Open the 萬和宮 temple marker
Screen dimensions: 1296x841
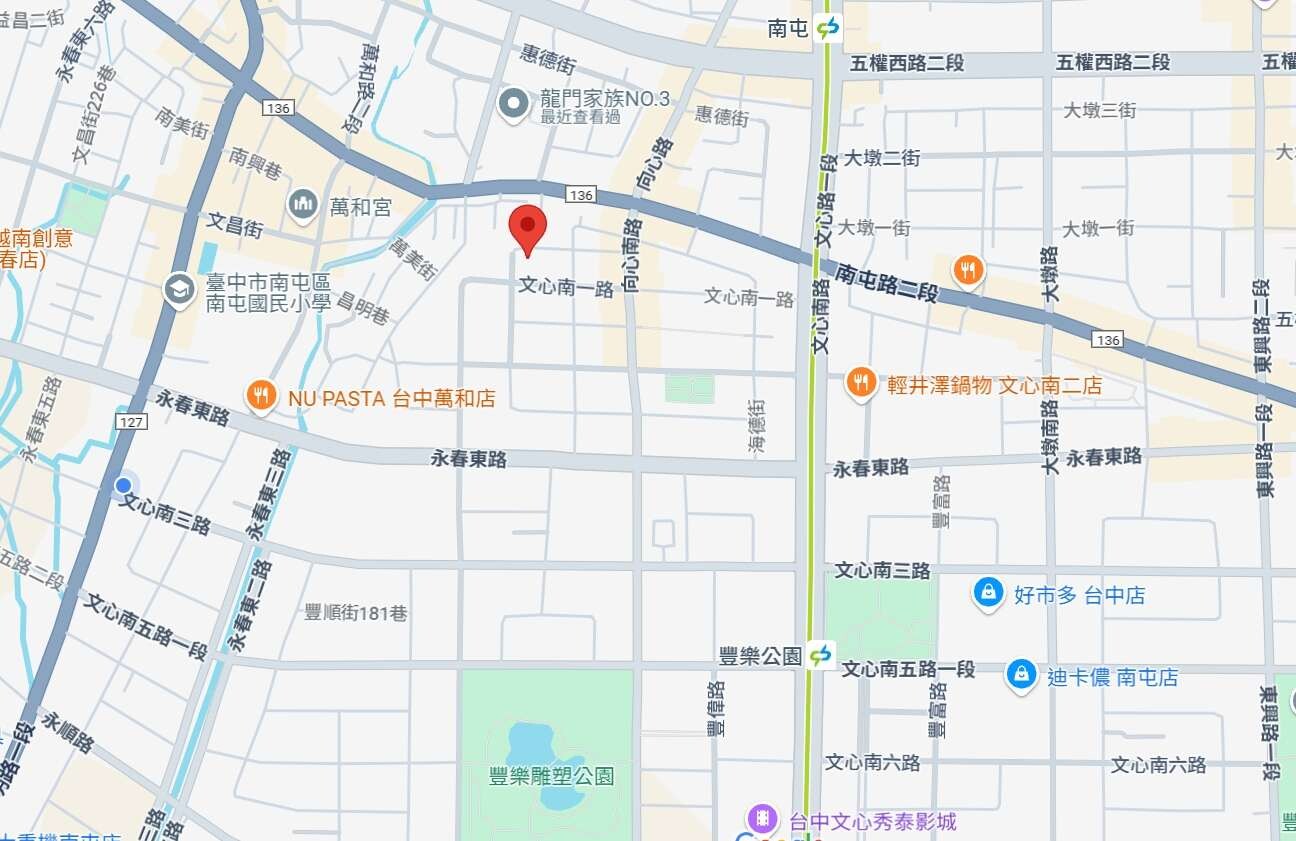pyautogui.click(x=302, y=206)
